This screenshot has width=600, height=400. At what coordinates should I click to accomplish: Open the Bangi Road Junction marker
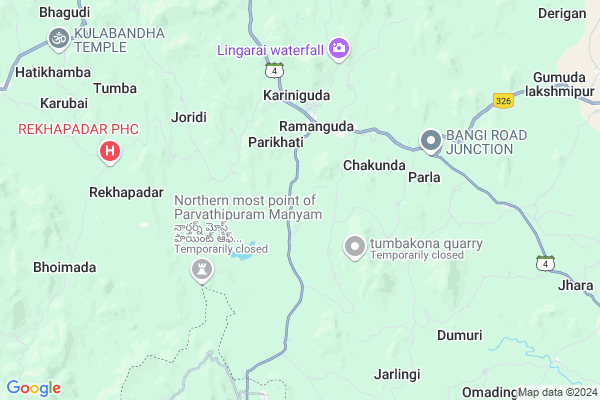pos(431,142)
